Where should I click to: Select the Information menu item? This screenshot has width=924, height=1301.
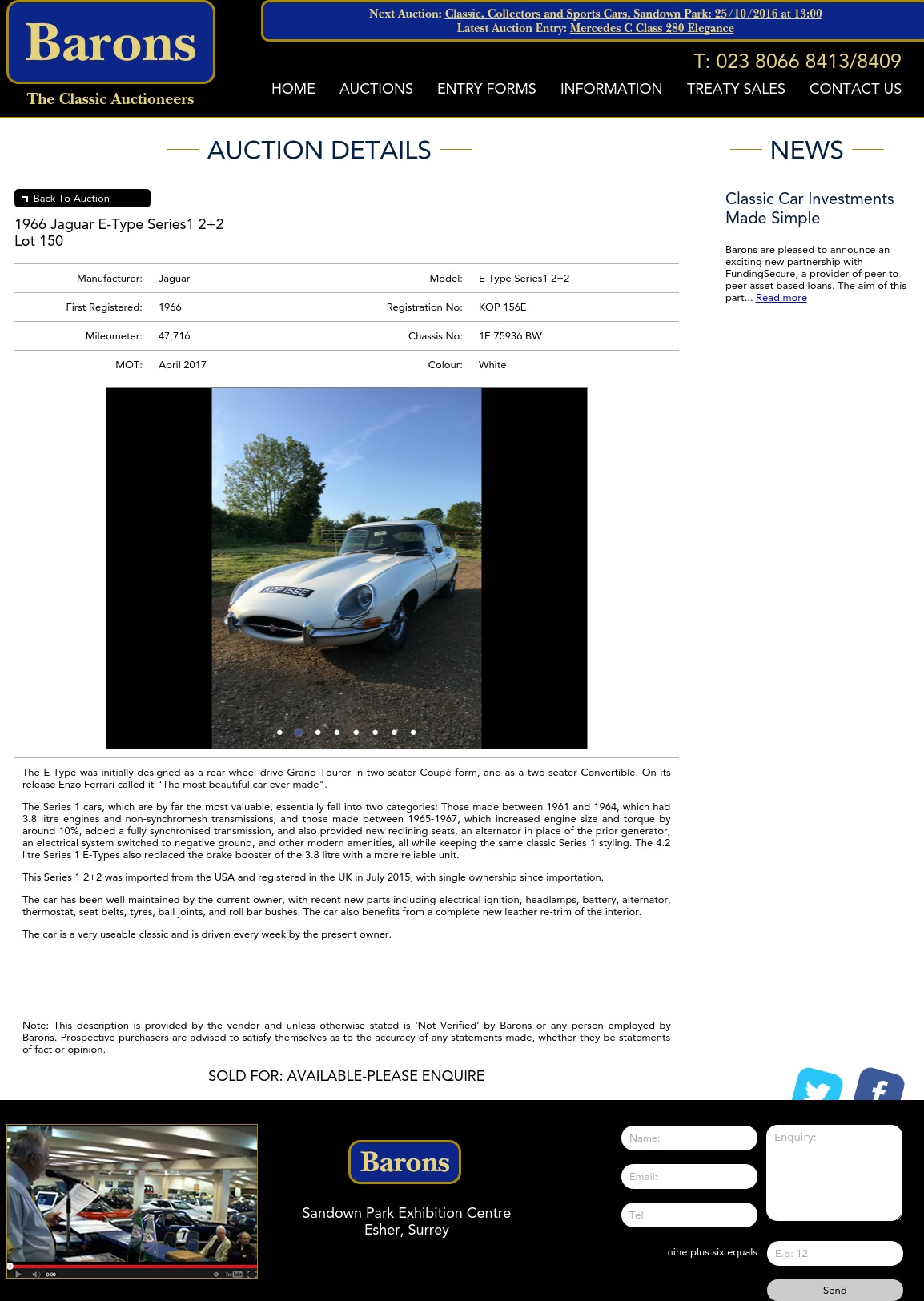(611, 89)
